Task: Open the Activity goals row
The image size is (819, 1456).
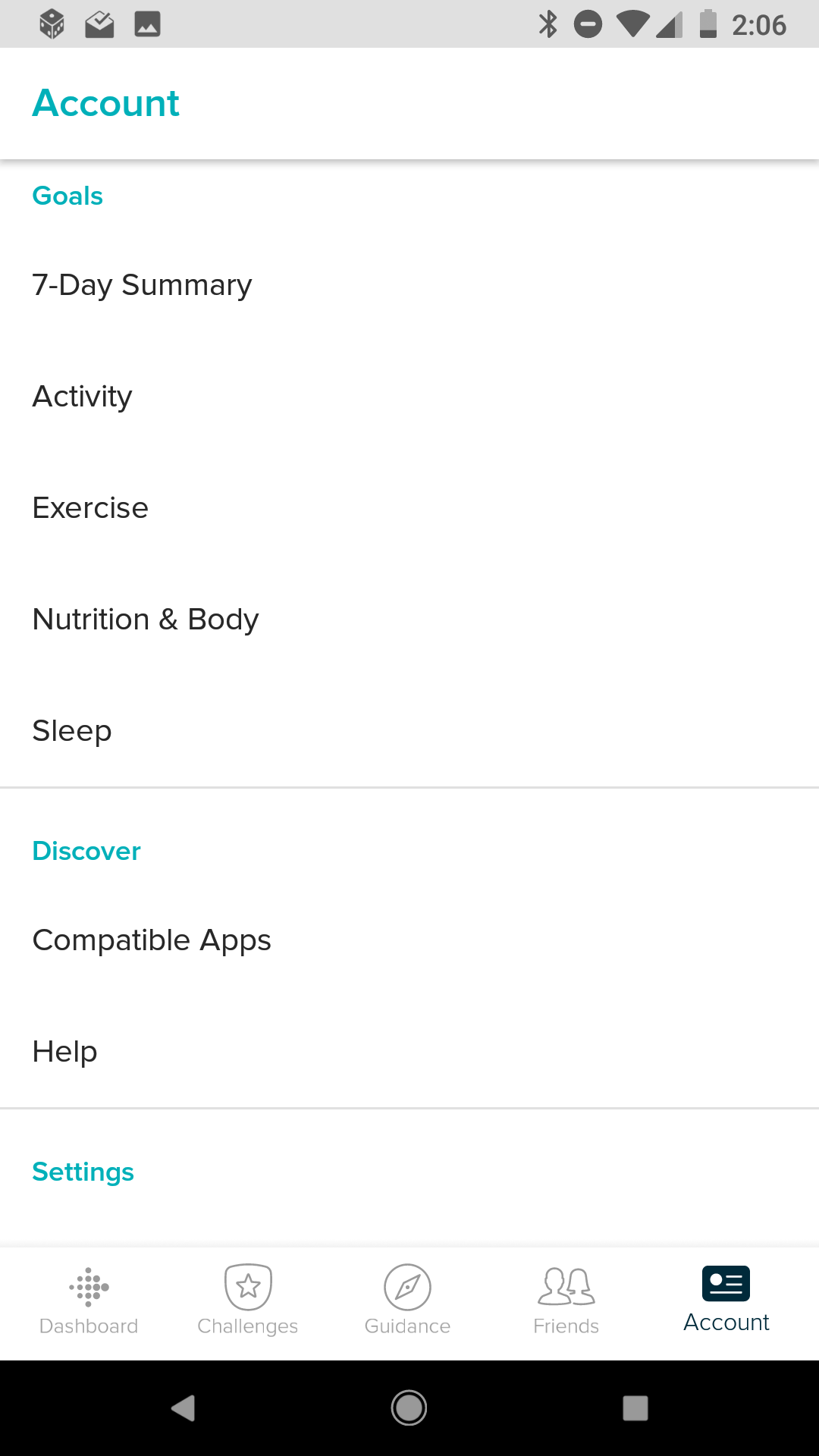Action: 409,397
